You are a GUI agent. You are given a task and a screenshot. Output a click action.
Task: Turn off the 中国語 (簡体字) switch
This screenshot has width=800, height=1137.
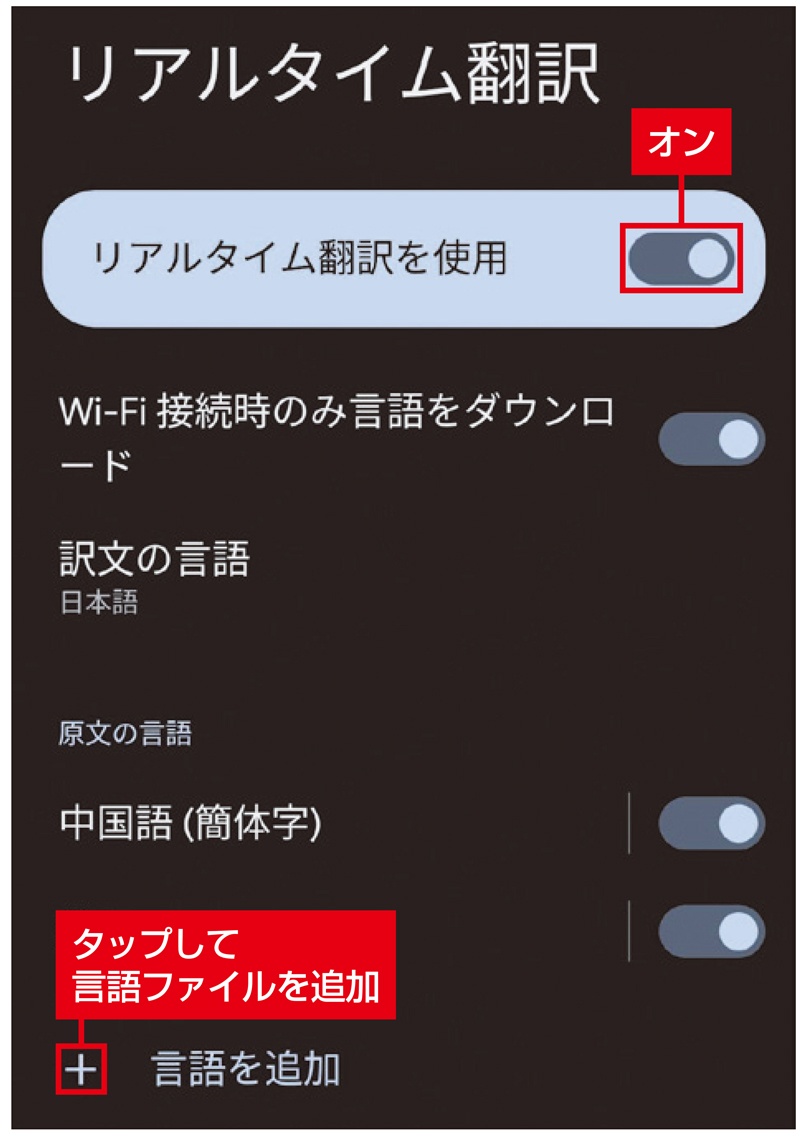click(x=711, y=823)
